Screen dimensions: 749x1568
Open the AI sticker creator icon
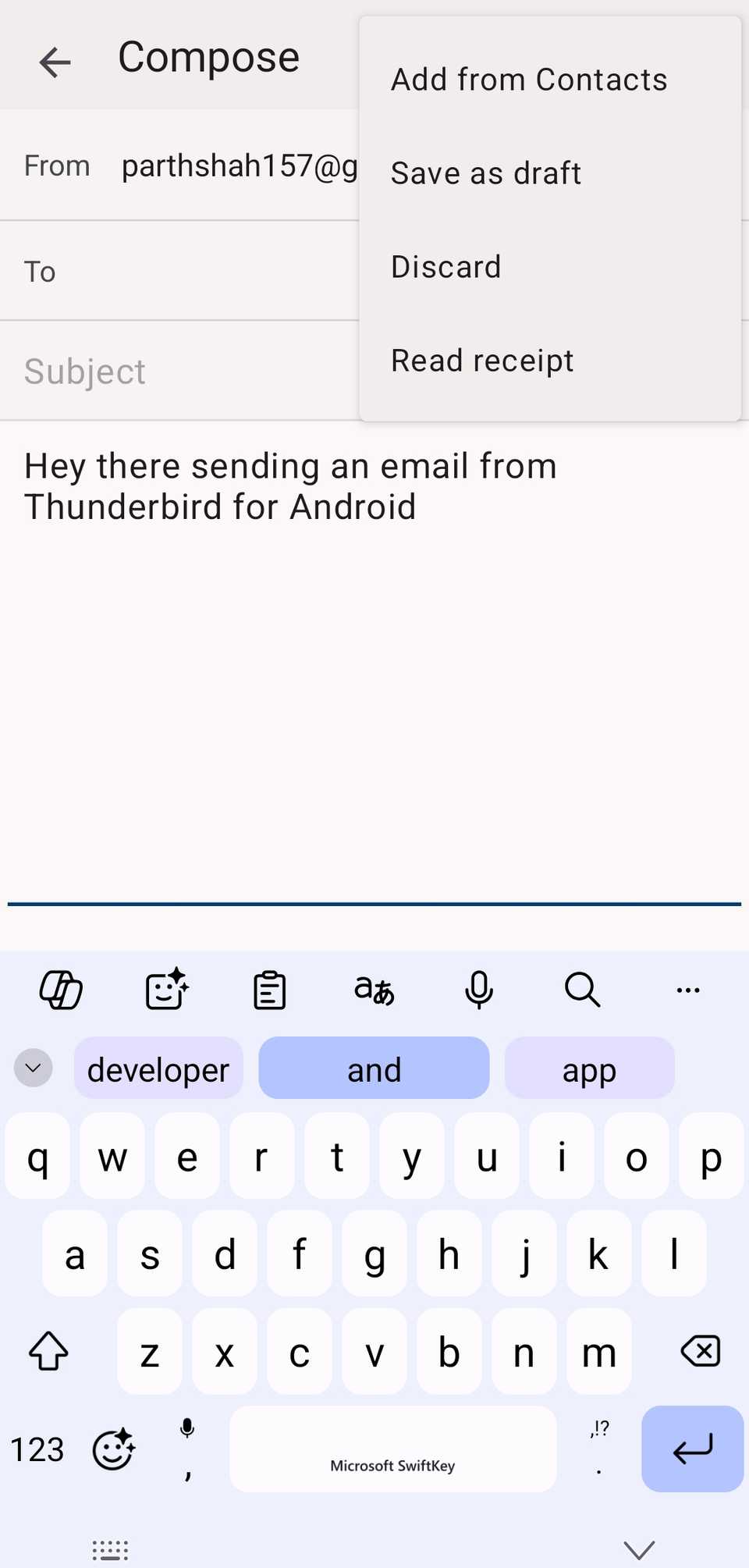165,990
